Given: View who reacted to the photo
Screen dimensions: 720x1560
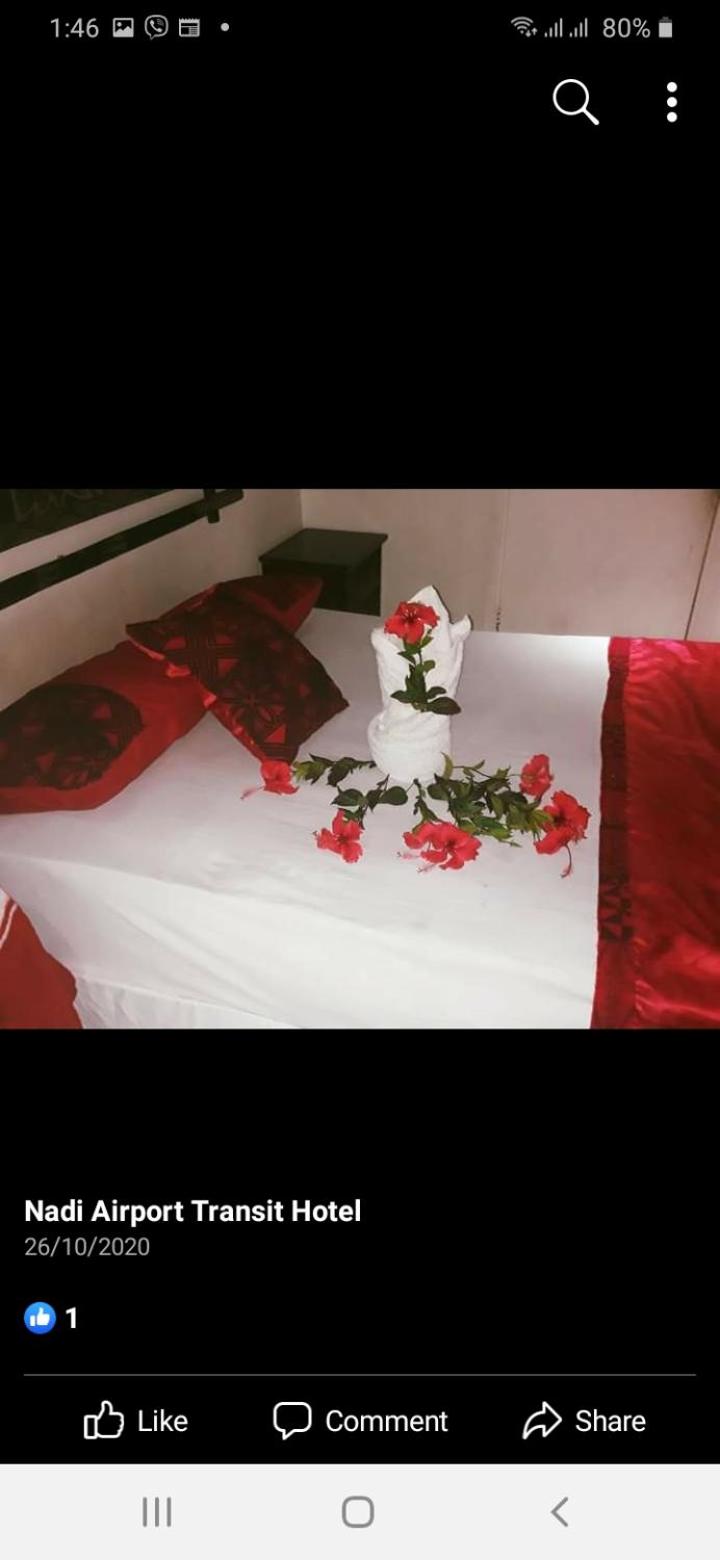Looking at the screenshot, I should point(51,1318).
